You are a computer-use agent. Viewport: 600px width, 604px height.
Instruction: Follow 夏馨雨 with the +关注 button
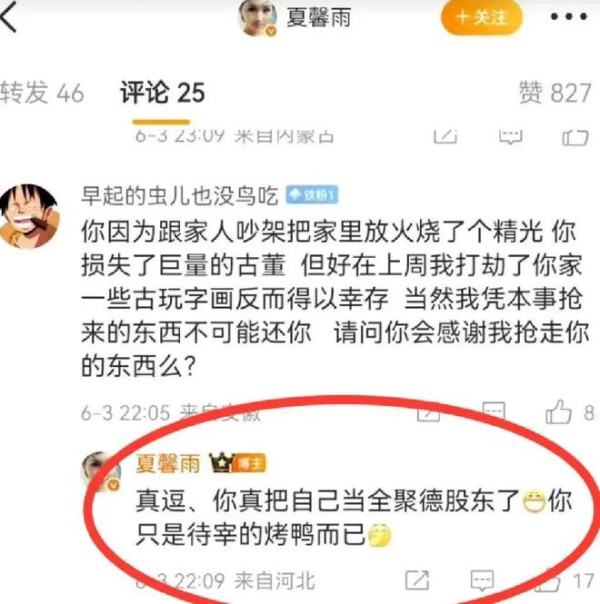tap(482, 18)
